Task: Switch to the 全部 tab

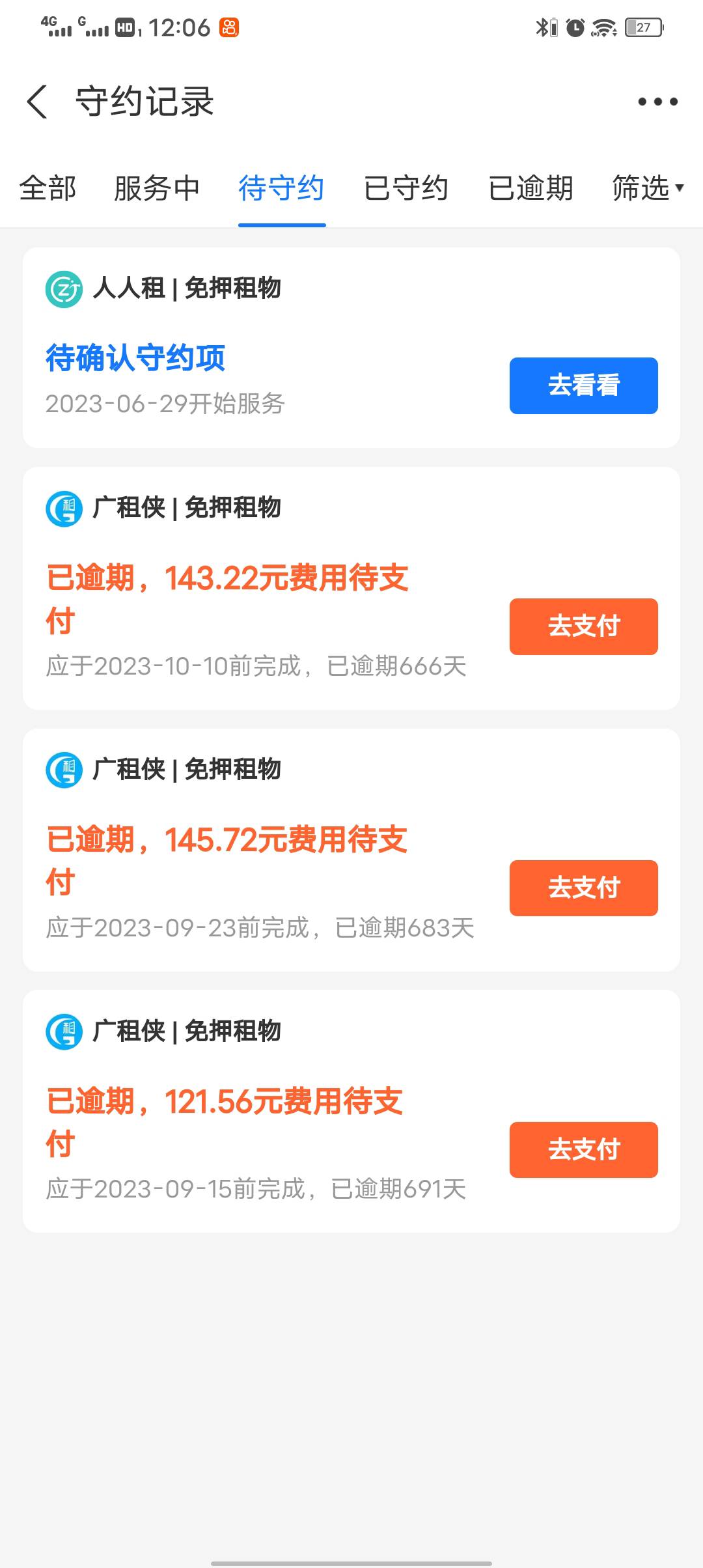Action: (x=48, y=188)
